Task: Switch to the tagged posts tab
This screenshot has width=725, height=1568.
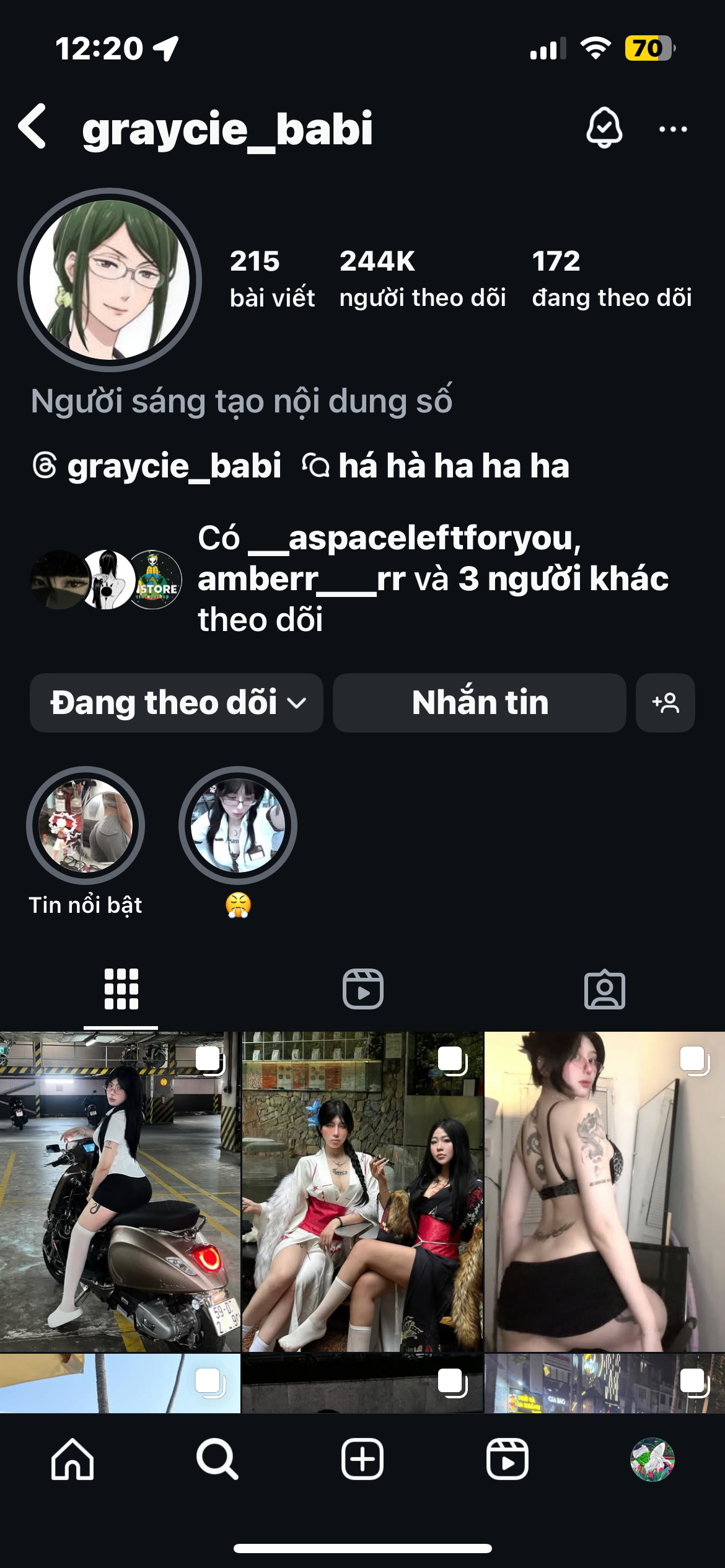Action: point(604,988)
